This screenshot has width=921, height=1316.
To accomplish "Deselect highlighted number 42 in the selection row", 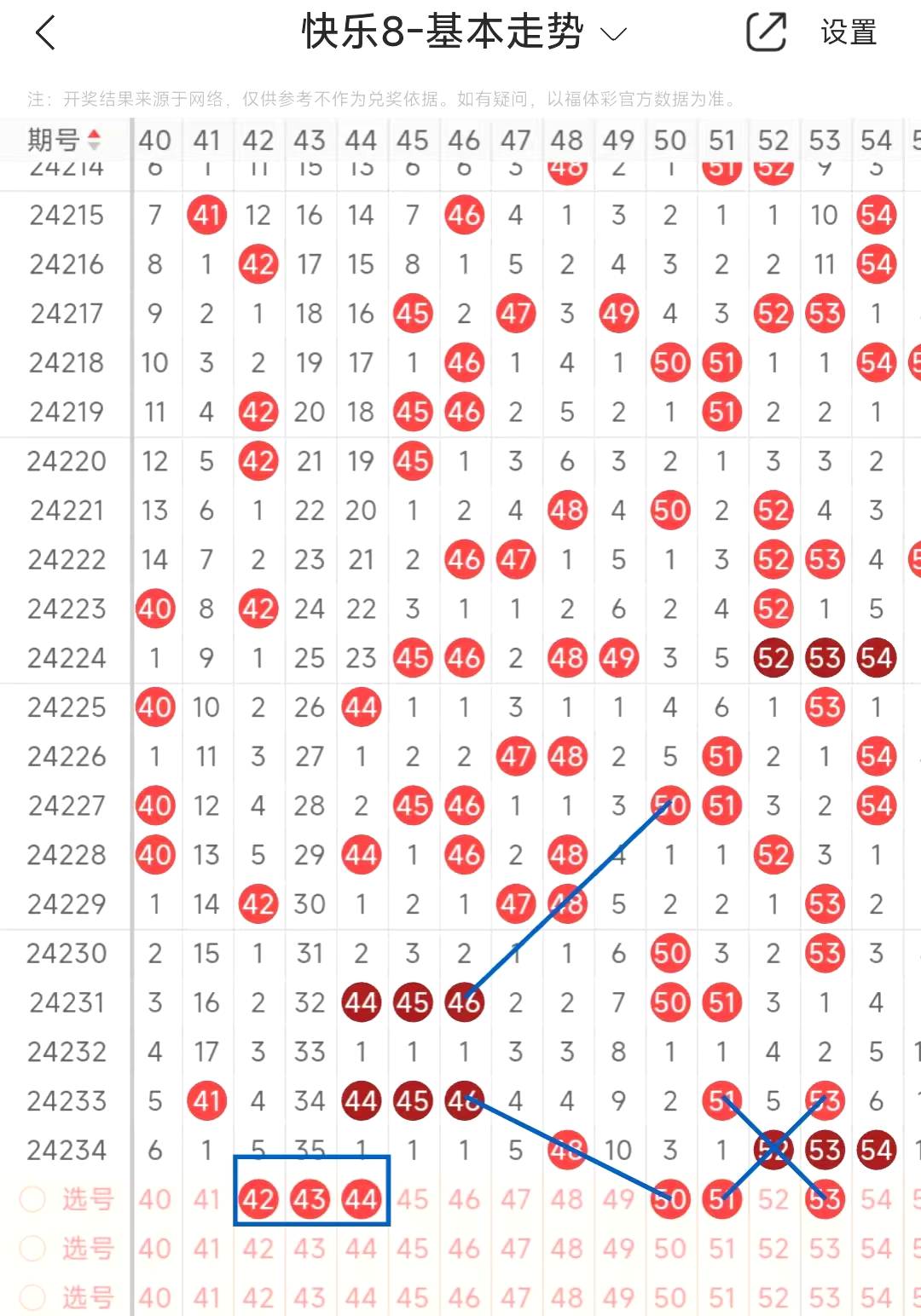I will (x=258, y=1200).
